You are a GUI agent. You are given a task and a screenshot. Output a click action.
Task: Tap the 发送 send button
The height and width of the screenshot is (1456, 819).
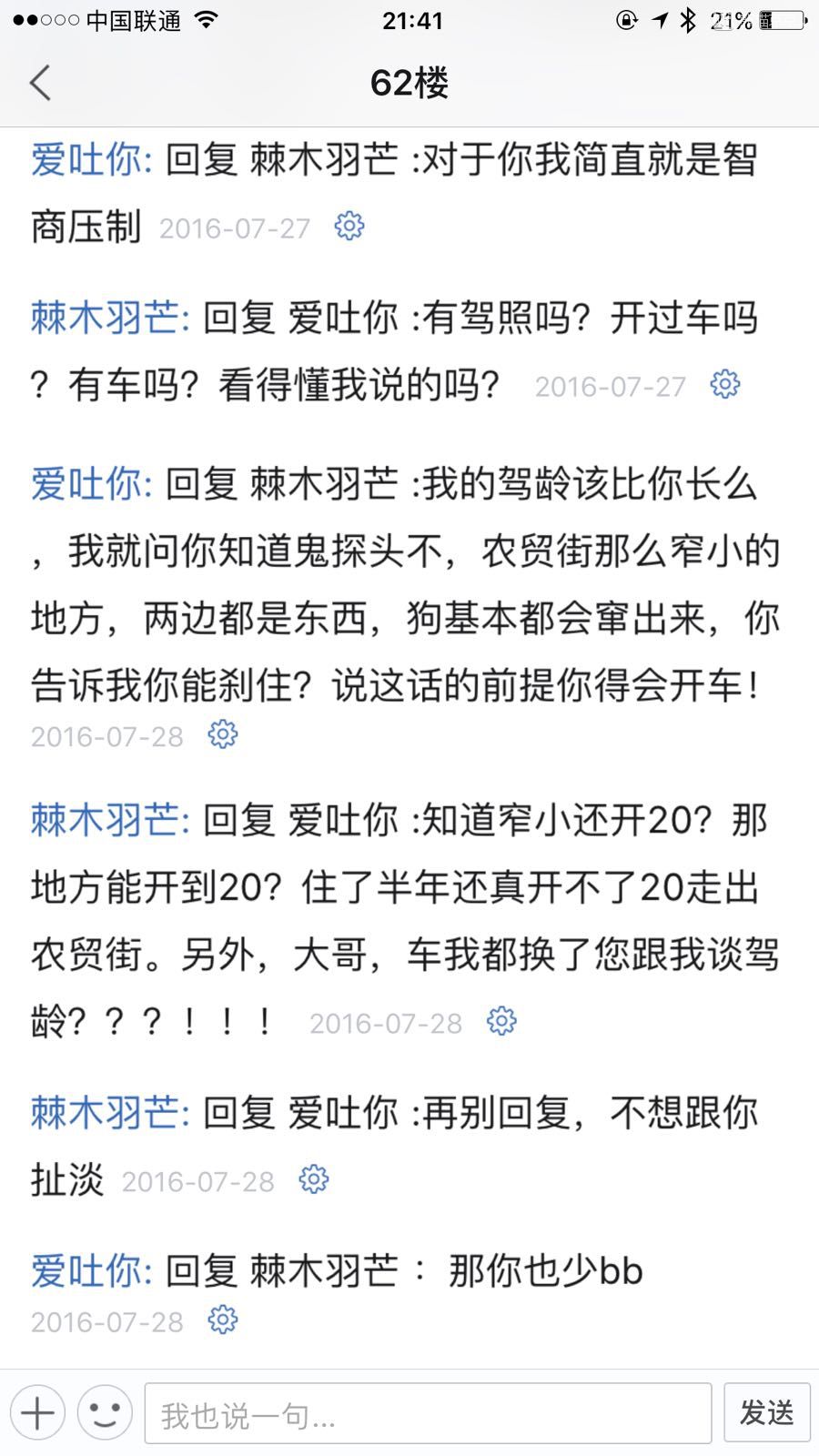click(x=766, y=1412)
